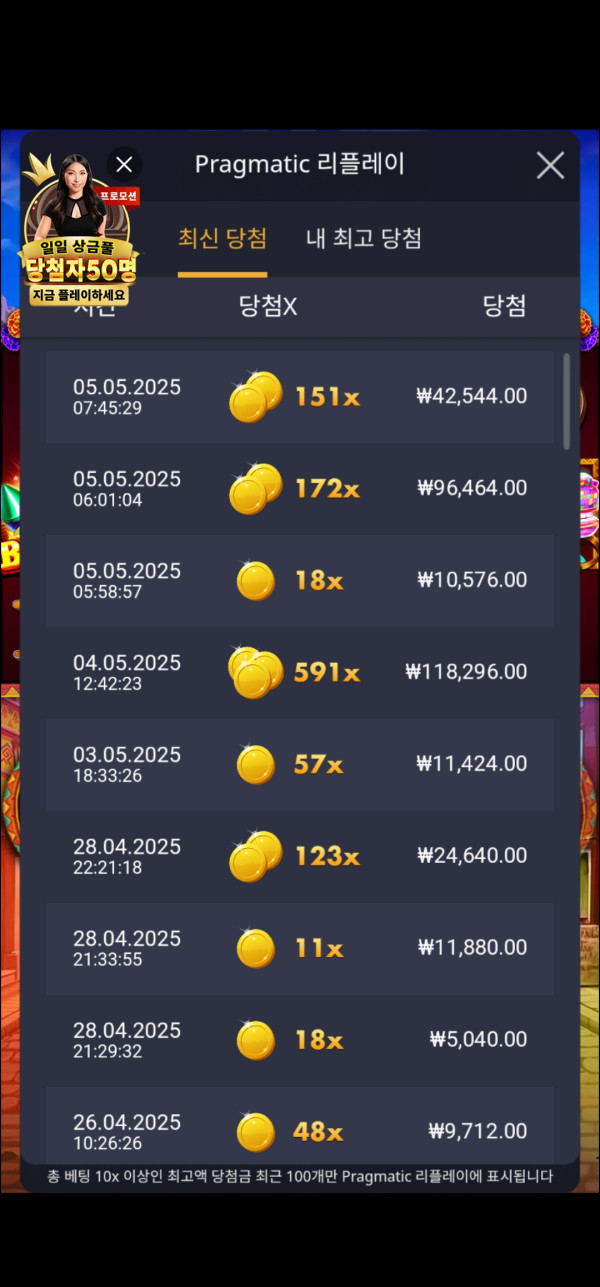This screenshot has width=600, height=1287.
Task: Open replay of the 123x win
Action: pos(299,856)
